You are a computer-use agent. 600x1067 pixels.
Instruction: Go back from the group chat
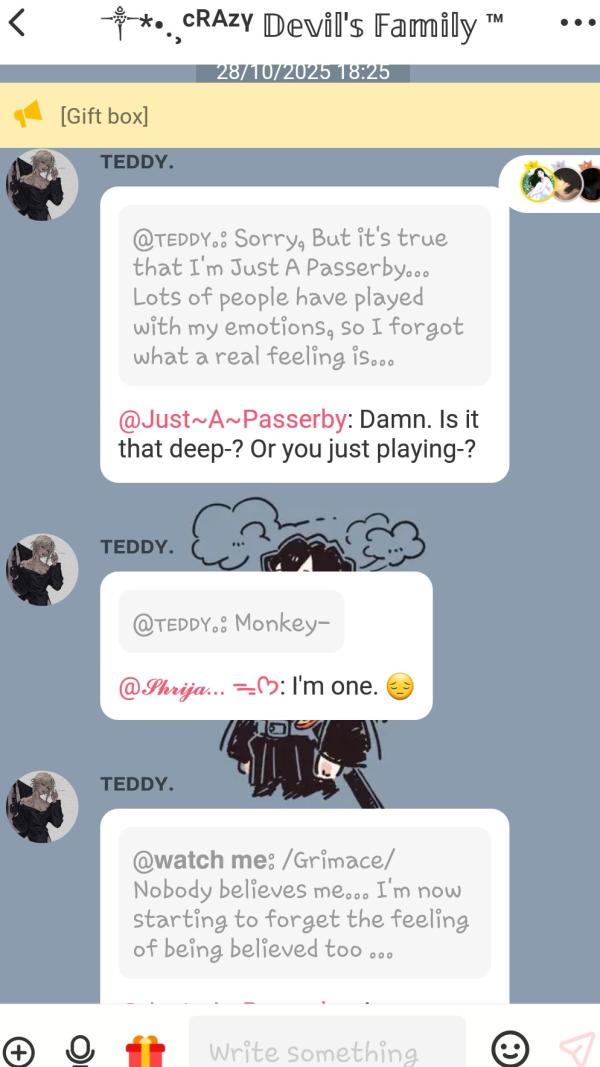coord(17,23)
